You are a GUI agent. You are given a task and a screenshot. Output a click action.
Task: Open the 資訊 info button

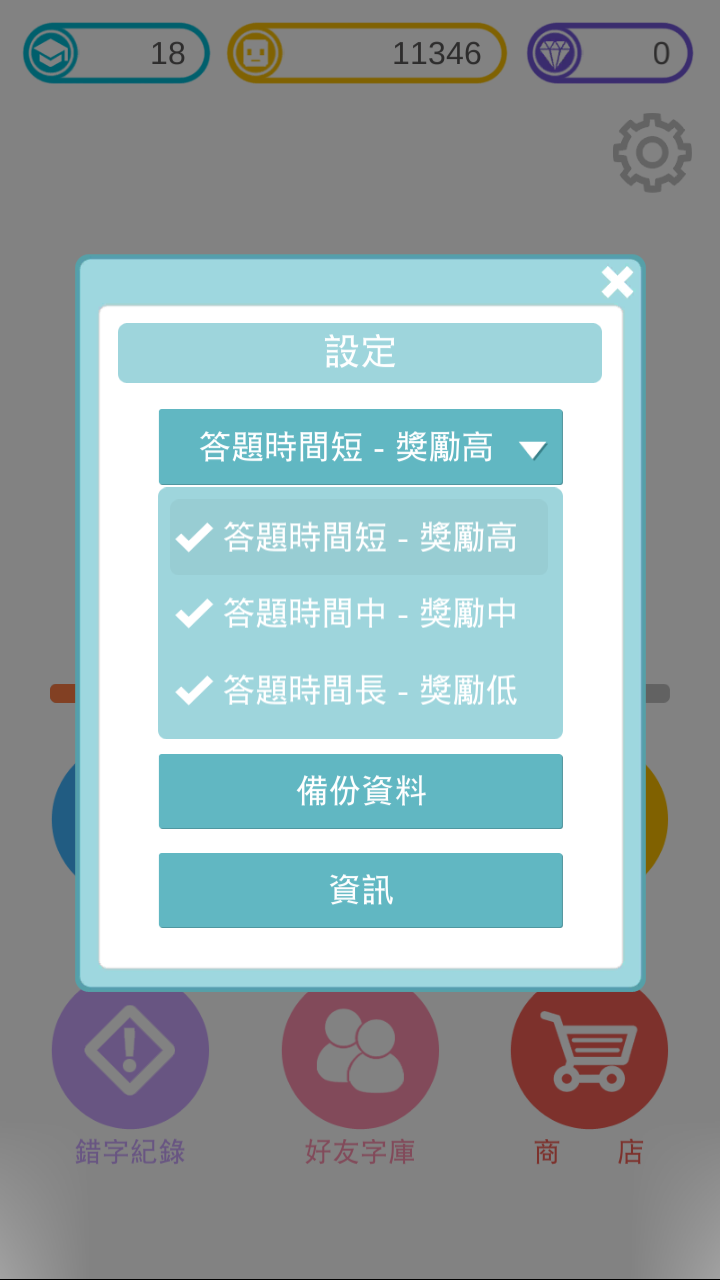tap(360, 890)
